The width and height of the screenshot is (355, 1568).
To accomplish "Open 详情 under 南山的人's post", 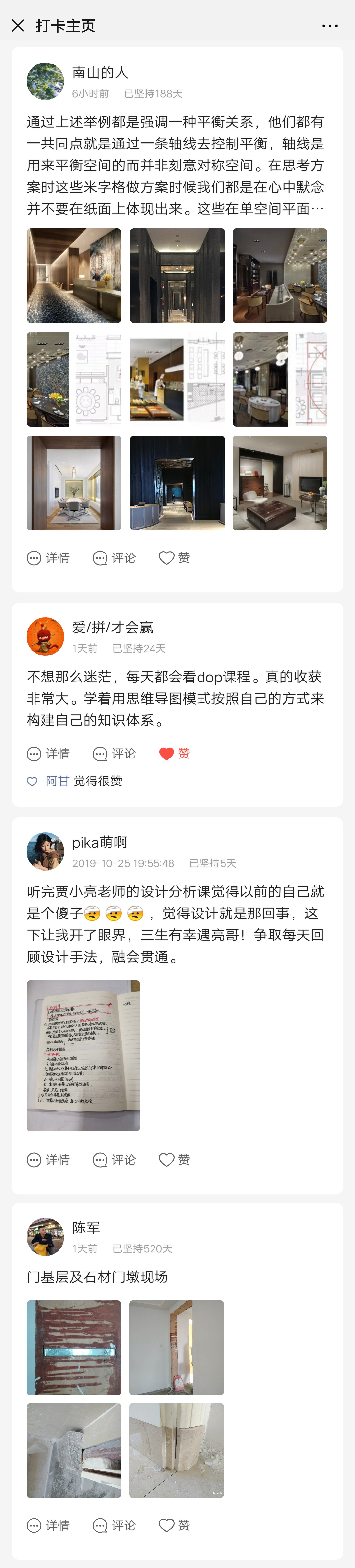I will pos(48,558).
